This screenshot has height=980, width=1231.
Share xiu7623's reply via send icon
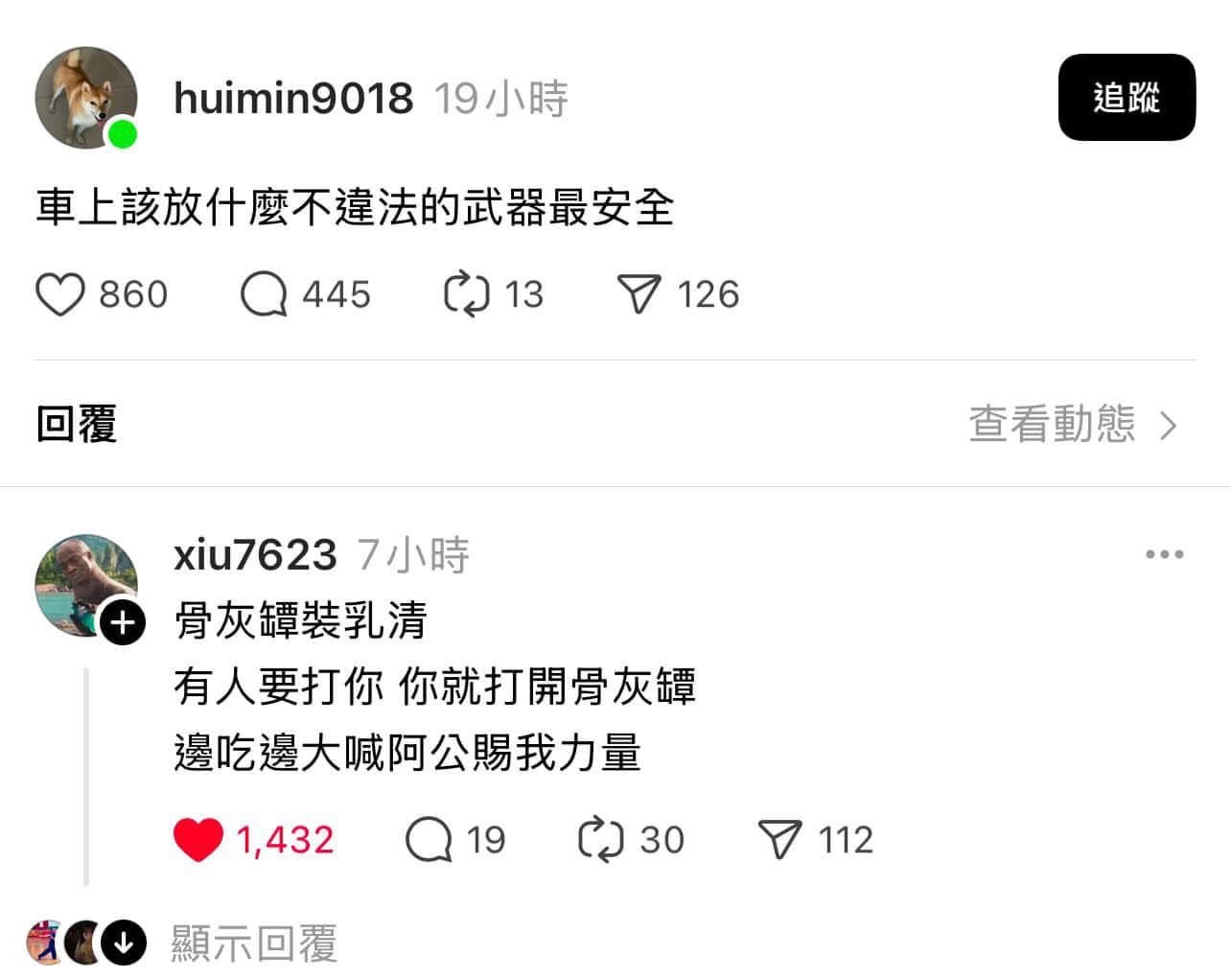click(x=779, y=840)
